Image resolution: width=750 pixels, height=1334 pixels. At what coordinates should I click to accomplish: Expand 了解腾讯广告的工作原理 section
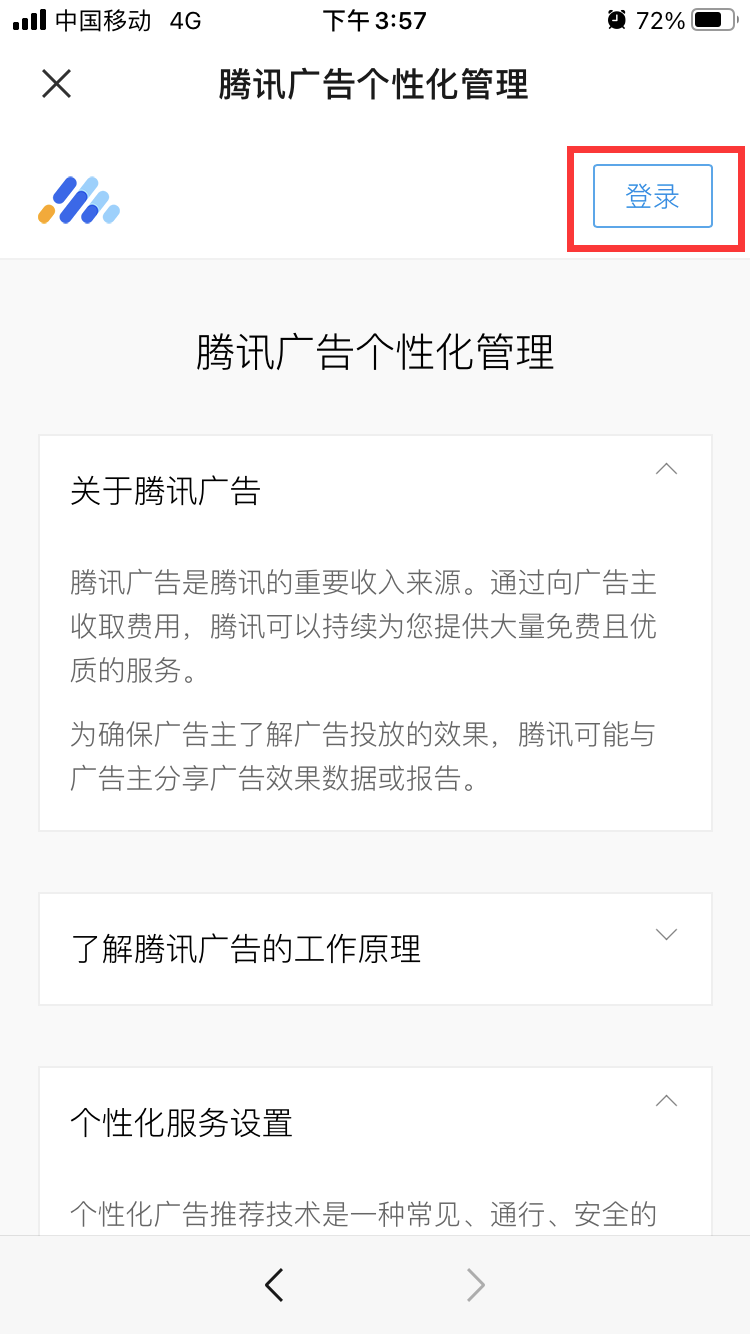(x=666, y=935)
